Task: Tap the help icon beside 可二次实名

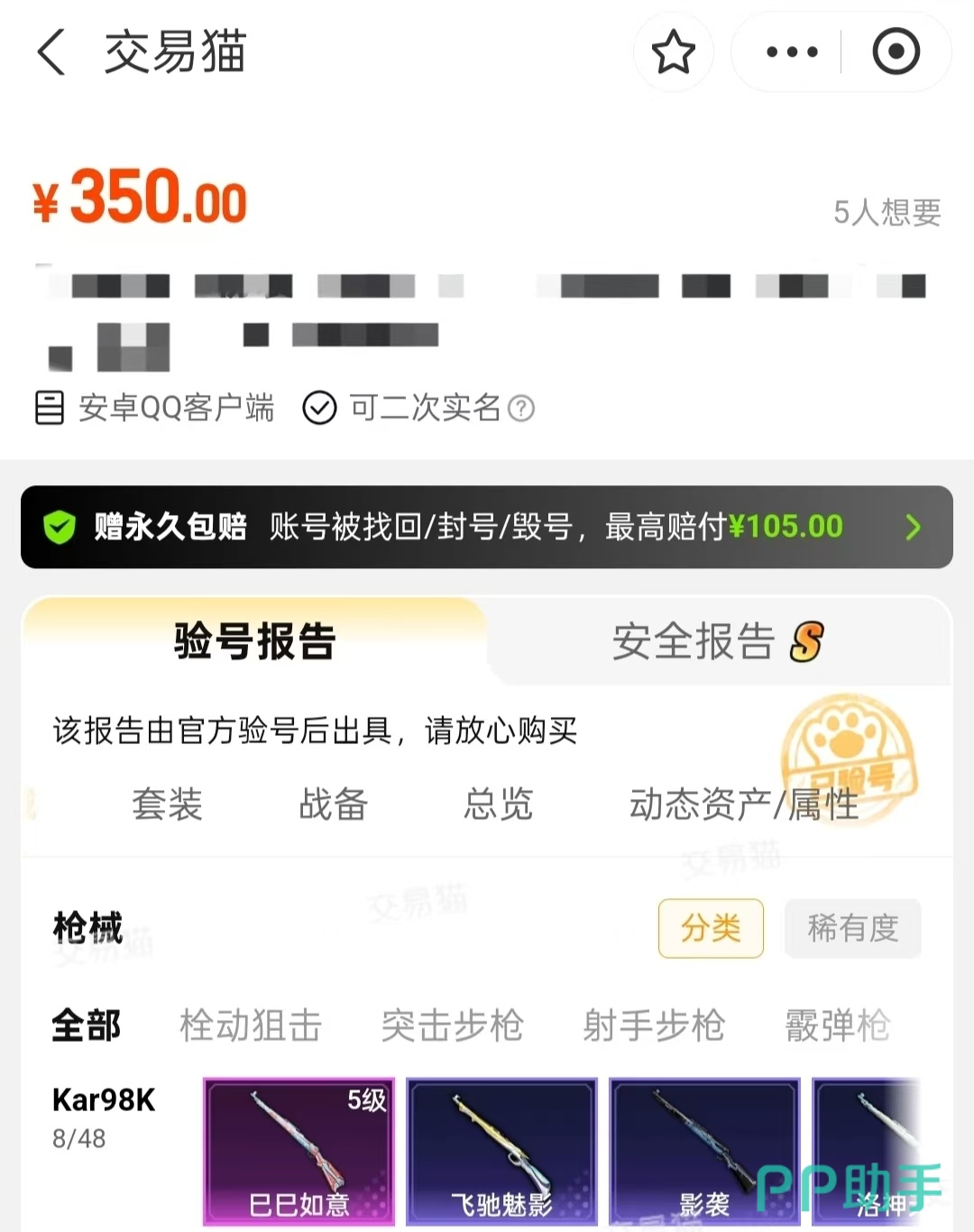Action: [521, 409]
